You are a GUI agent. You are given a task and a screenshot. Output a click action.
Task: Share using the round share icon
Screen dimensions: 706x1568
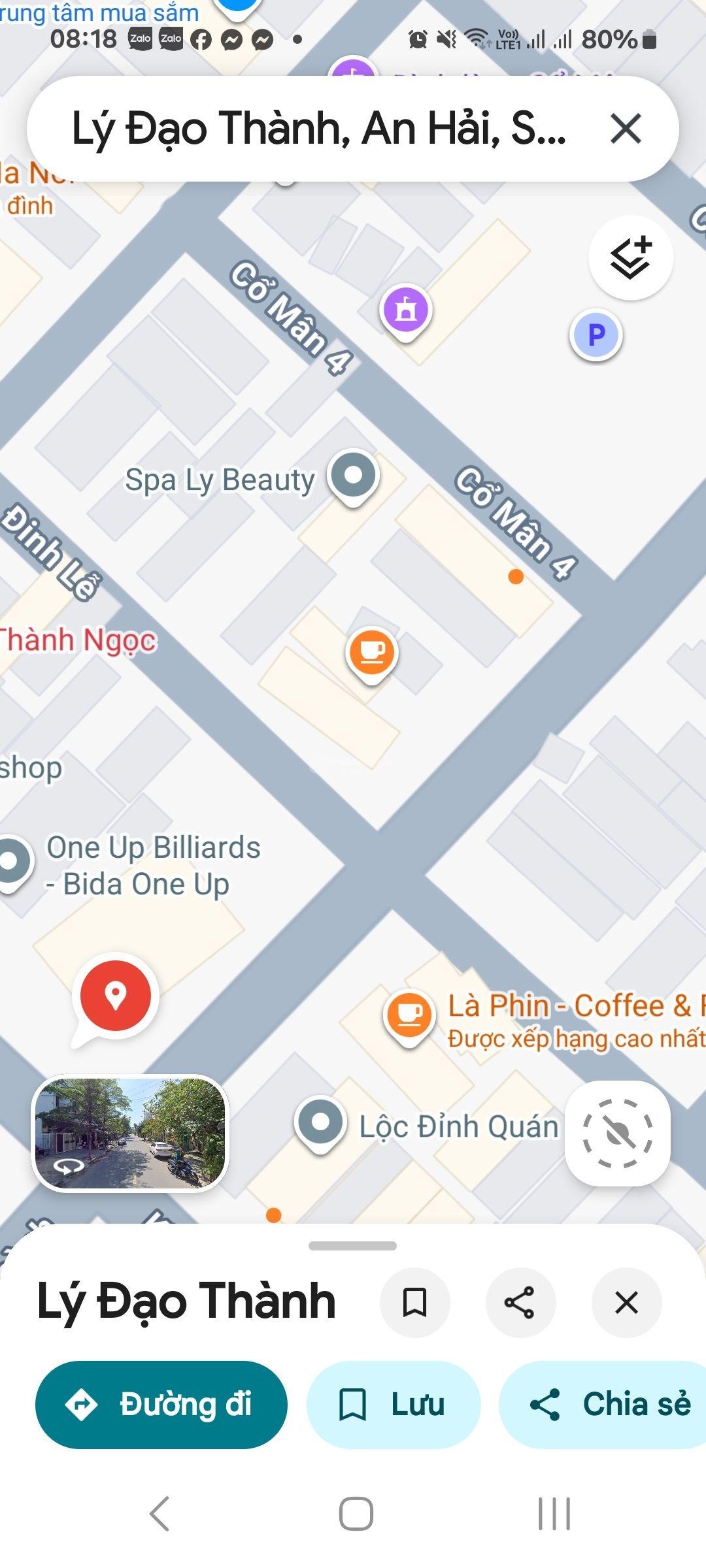520,1303
